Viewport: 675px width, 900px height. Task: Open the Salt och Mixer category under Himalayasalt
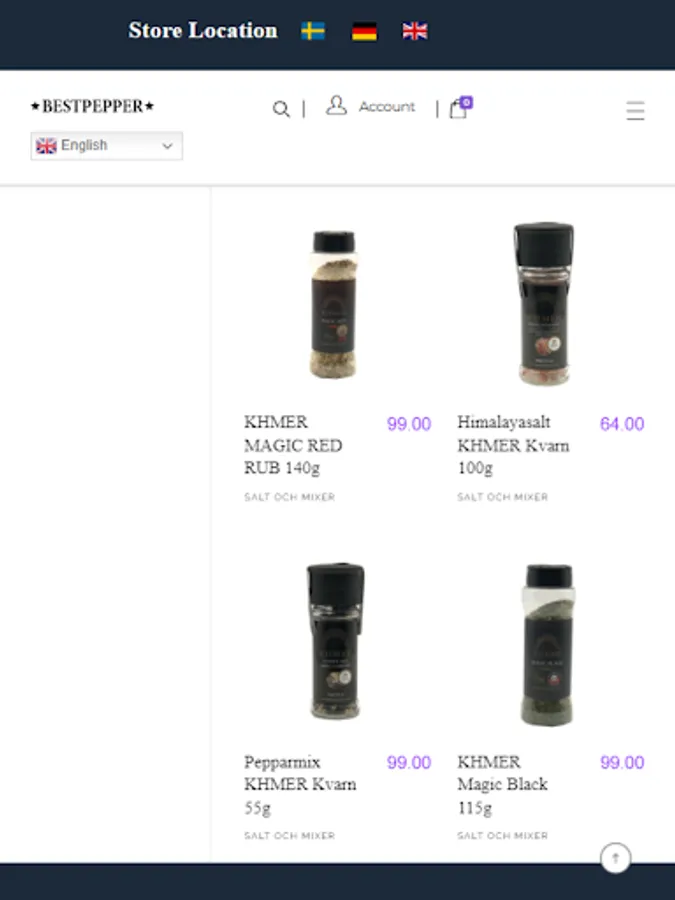coord(502,497)
